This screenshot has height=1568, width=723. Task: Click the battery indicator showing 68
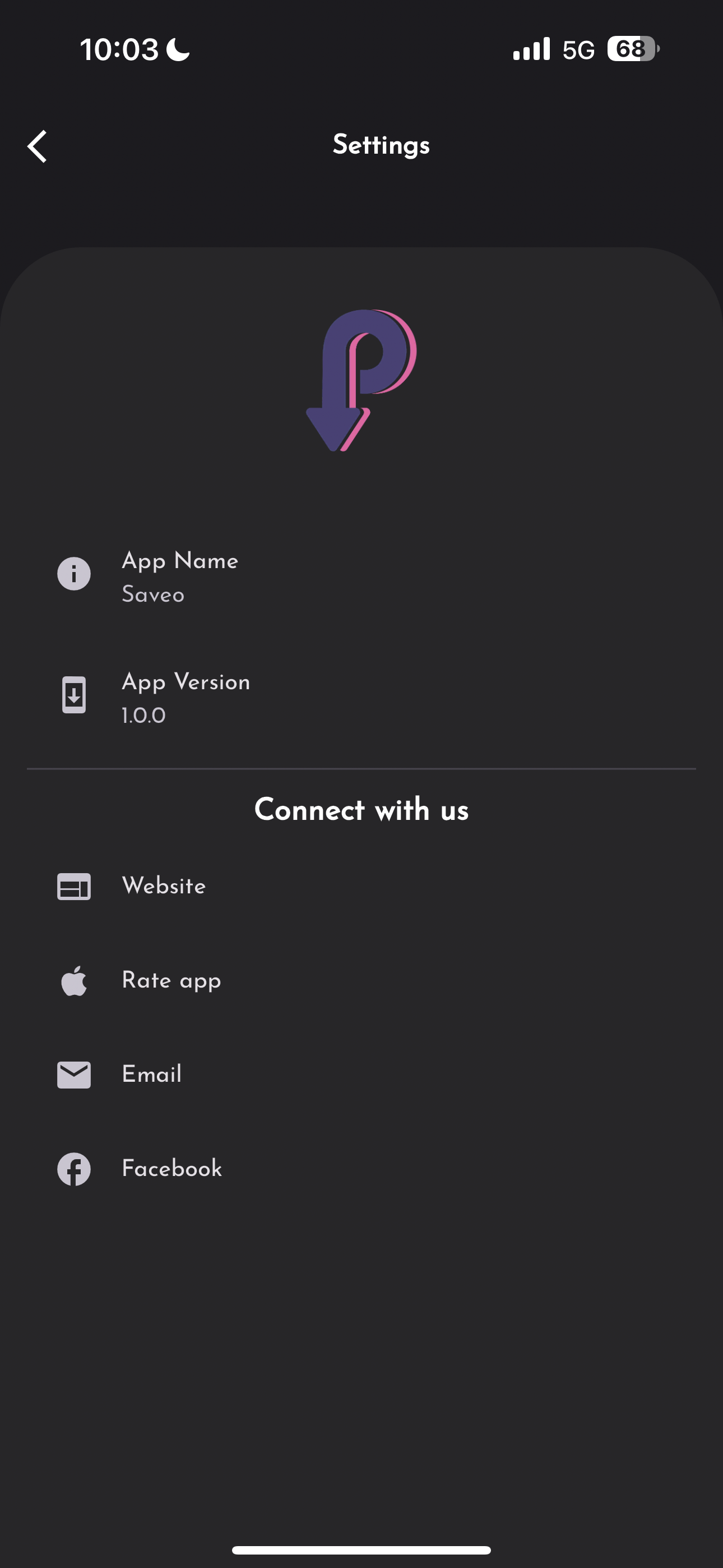coord(630,48)
